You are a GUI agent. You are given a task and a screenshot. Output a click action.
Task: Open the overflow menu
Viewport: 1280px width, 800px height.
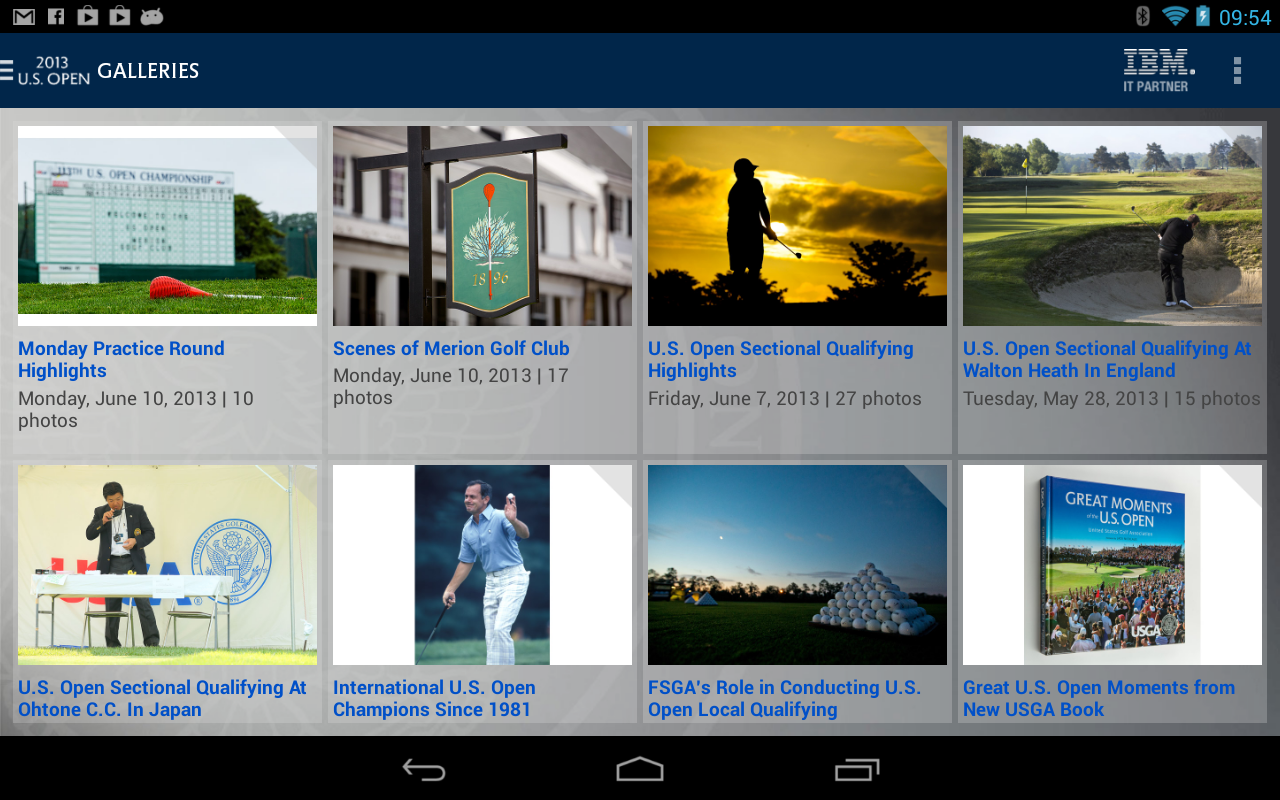point(1237,70)
